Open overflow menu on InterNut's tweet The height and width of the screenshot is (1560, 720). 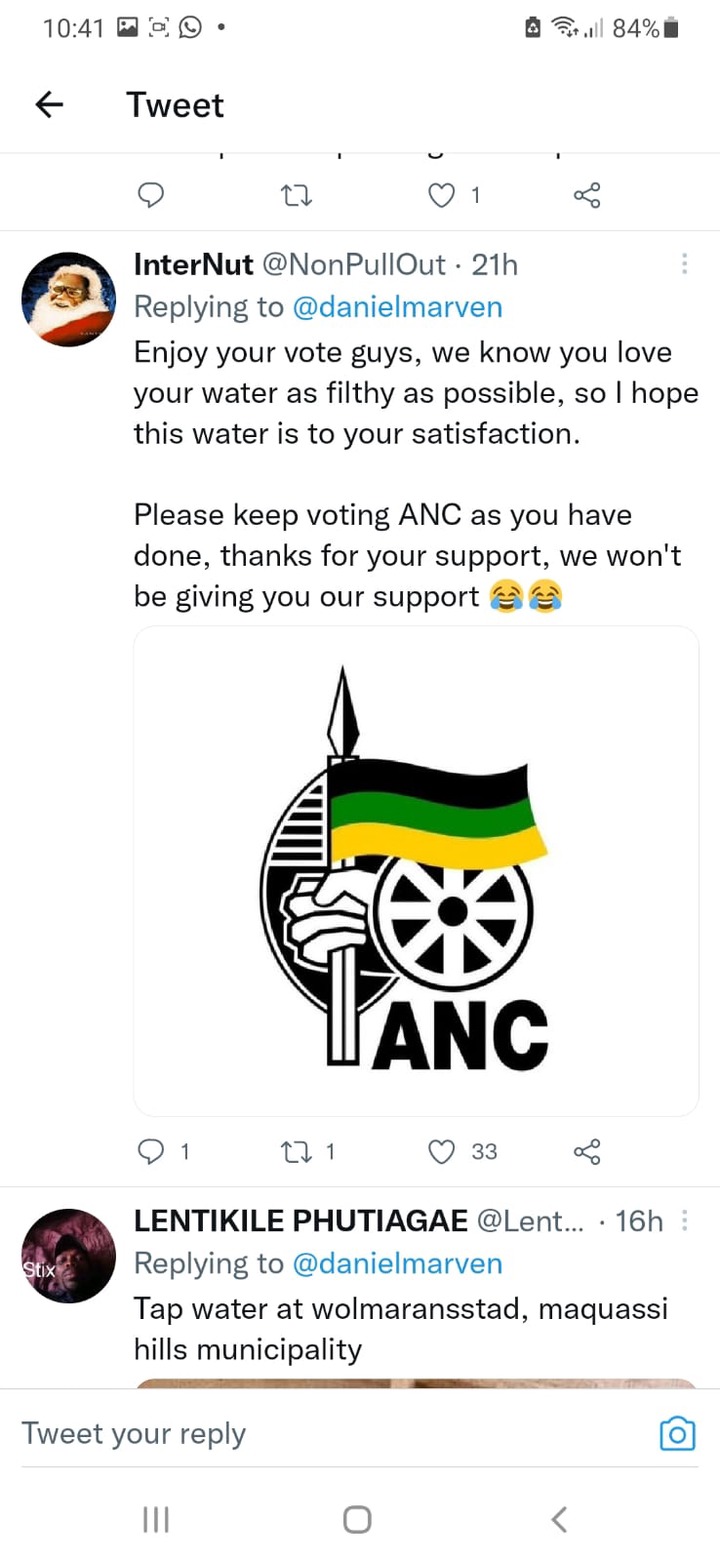[684, 264]
